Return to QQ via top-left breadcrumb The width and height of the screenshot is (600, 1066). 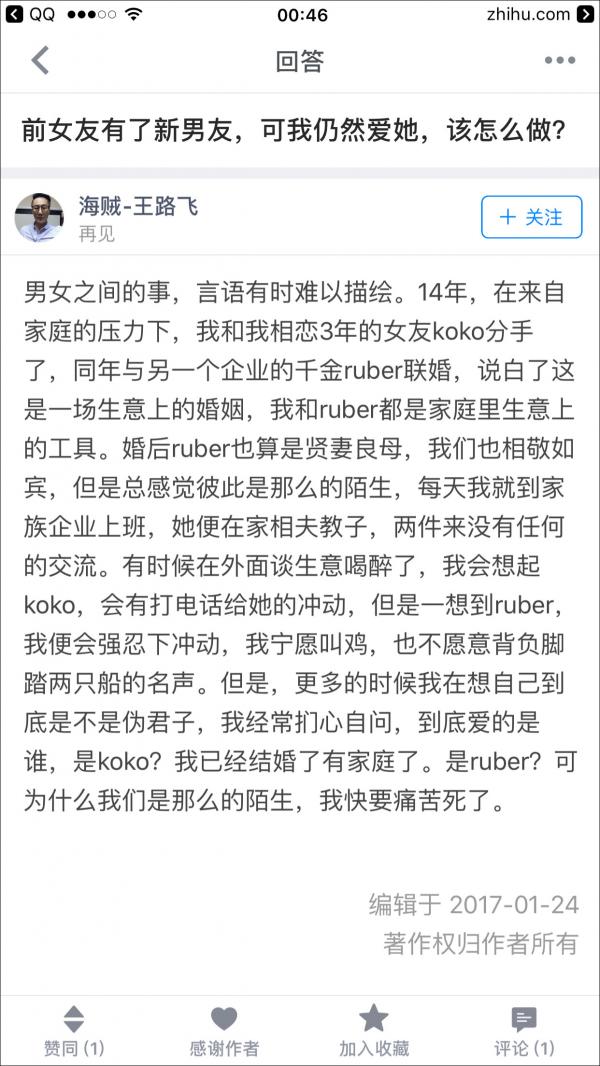[x=32, y=15]
